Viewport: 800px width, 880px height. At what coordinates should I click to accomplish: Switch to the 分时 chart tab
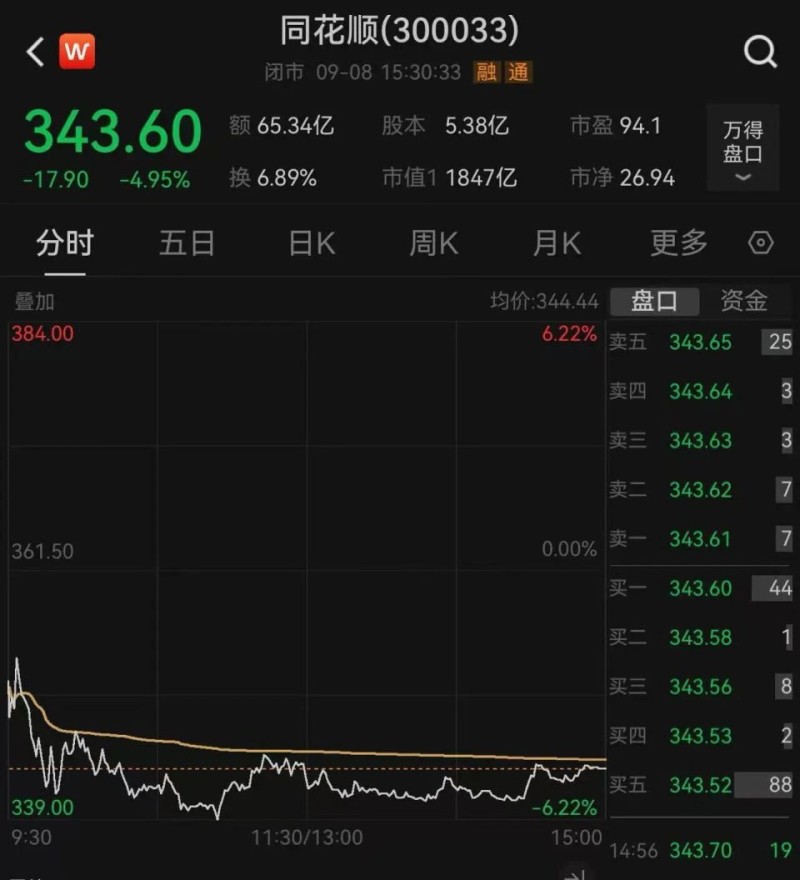coord(64,243)
